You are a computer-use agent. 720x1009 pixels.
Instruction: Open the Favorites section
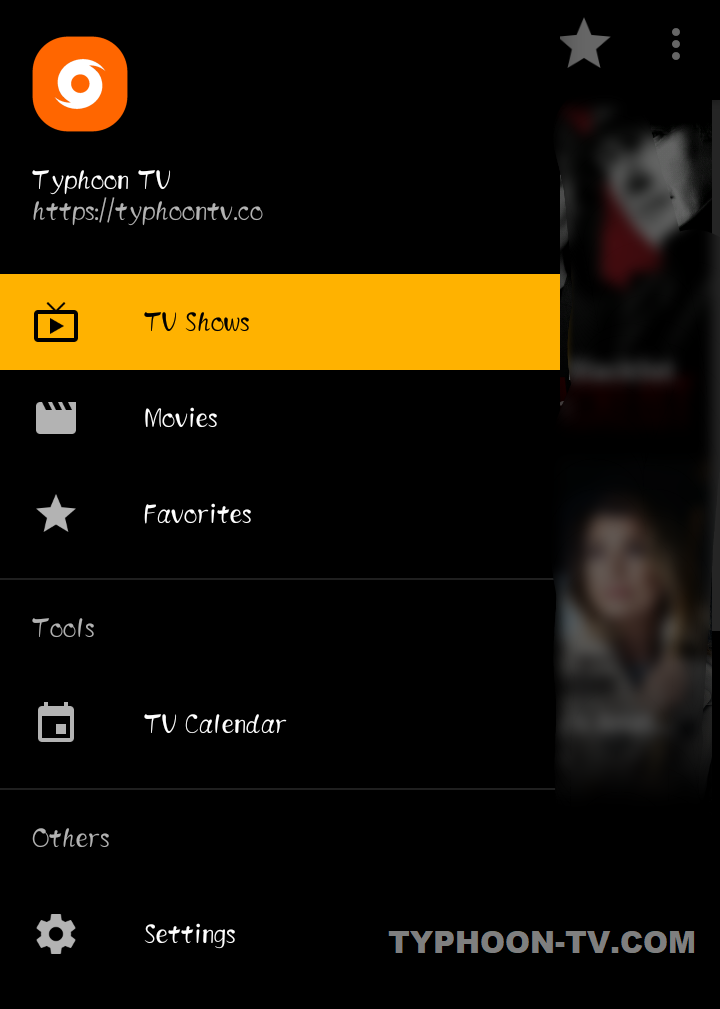point(197,514)
